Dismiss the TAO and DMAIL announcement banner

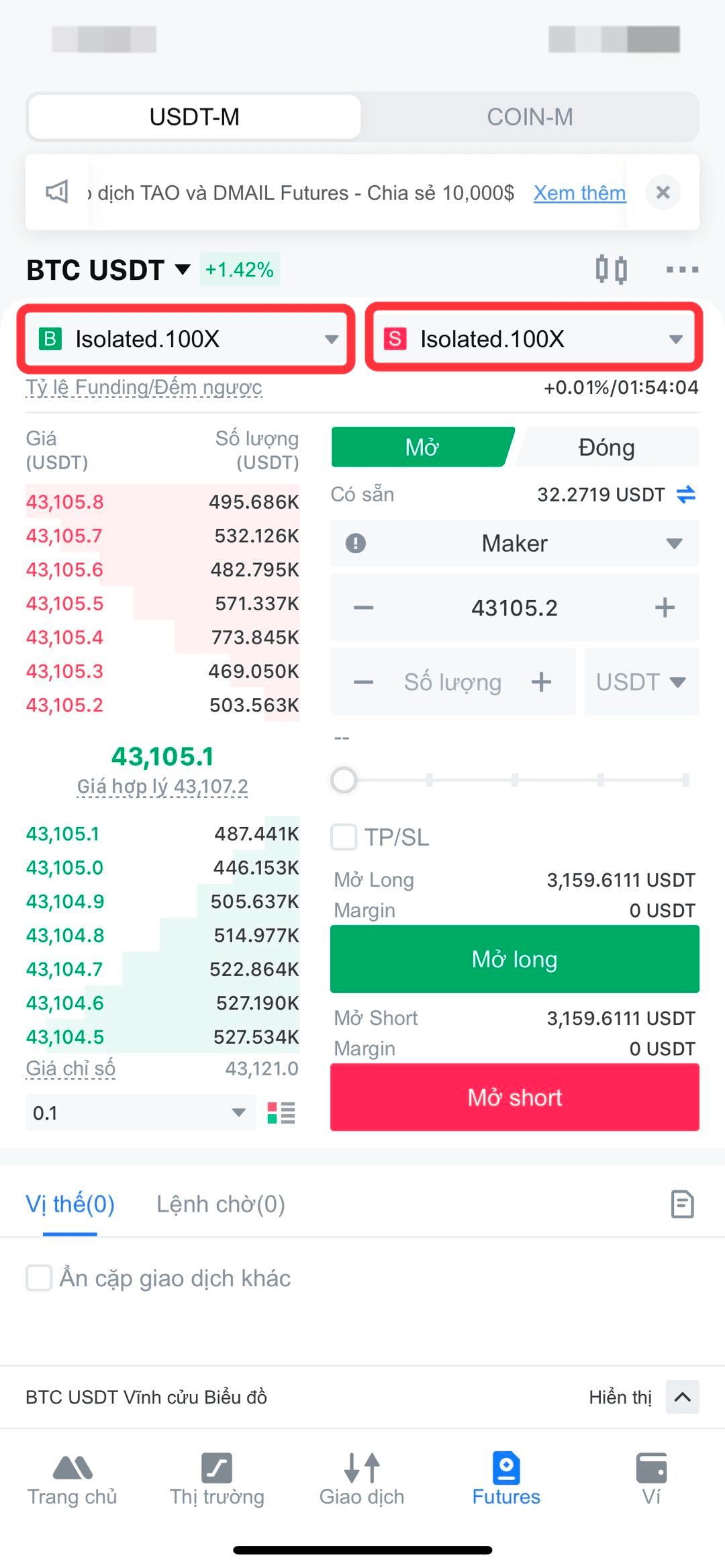(x=663, y=193)
